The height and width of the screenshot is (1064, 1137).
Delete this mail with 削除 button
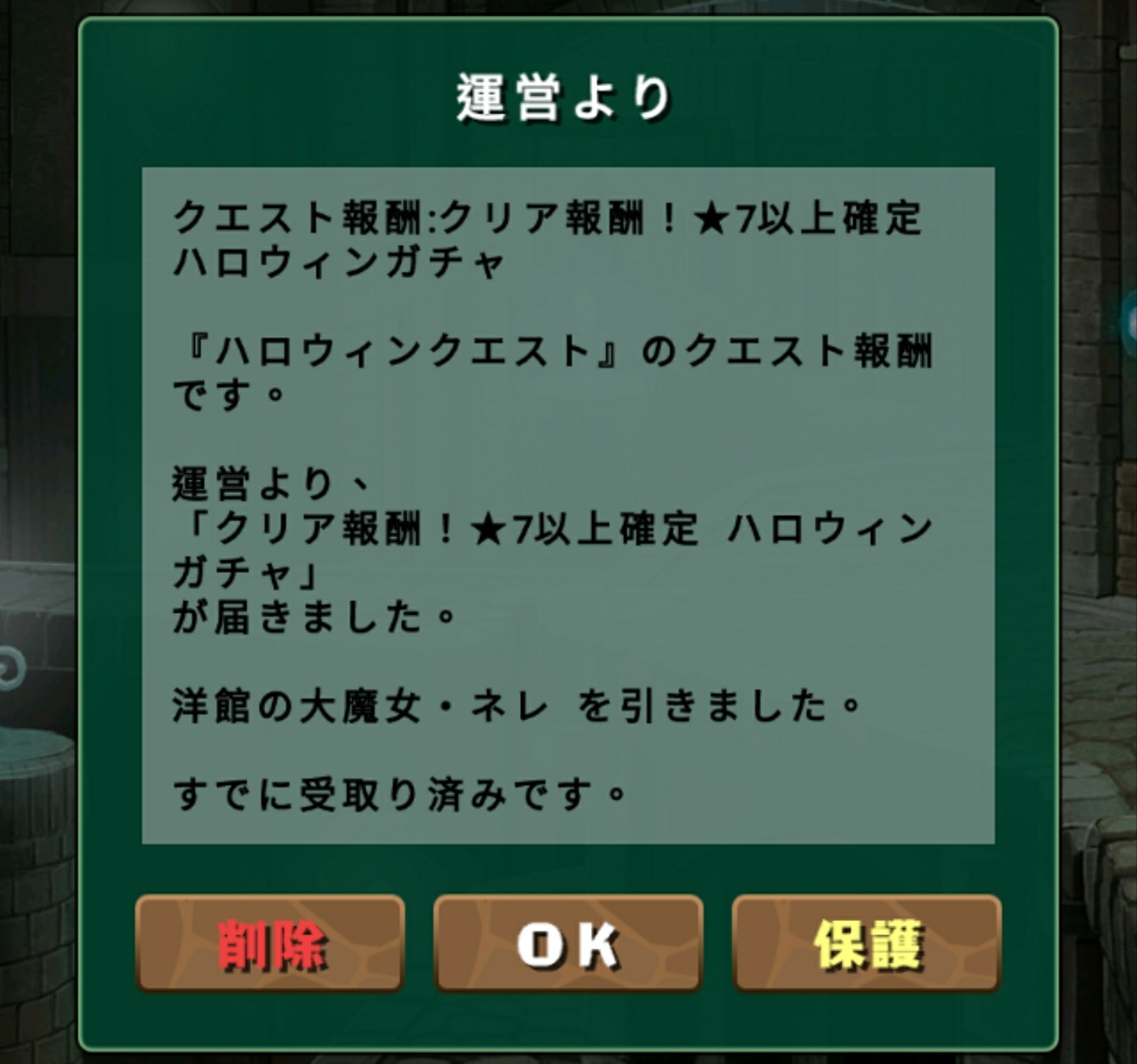click(270, 943)
